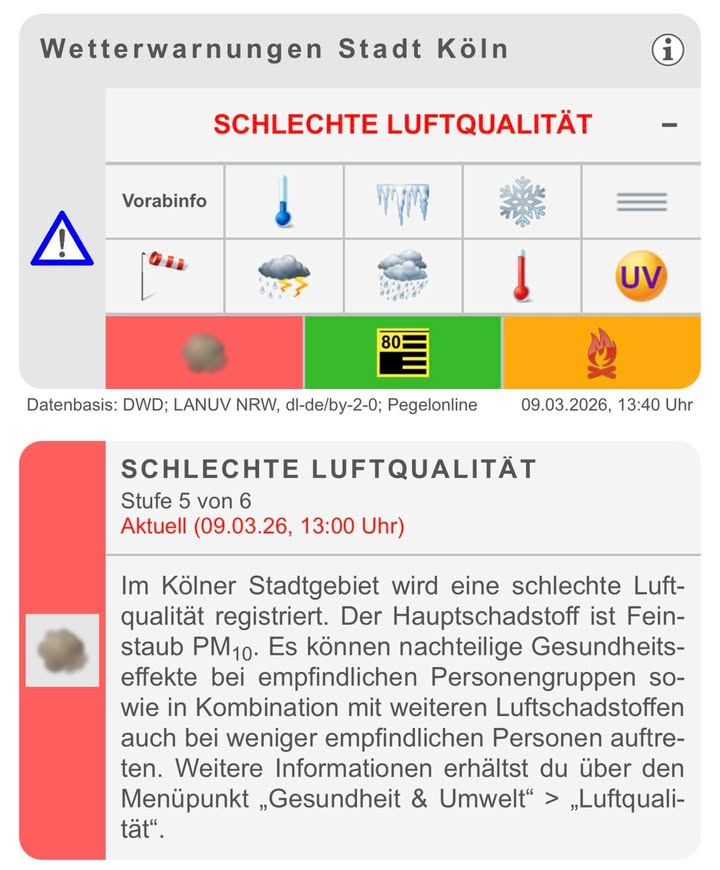Select the green water level 80 tile
The image size is (720, 870).
[402, 352]
